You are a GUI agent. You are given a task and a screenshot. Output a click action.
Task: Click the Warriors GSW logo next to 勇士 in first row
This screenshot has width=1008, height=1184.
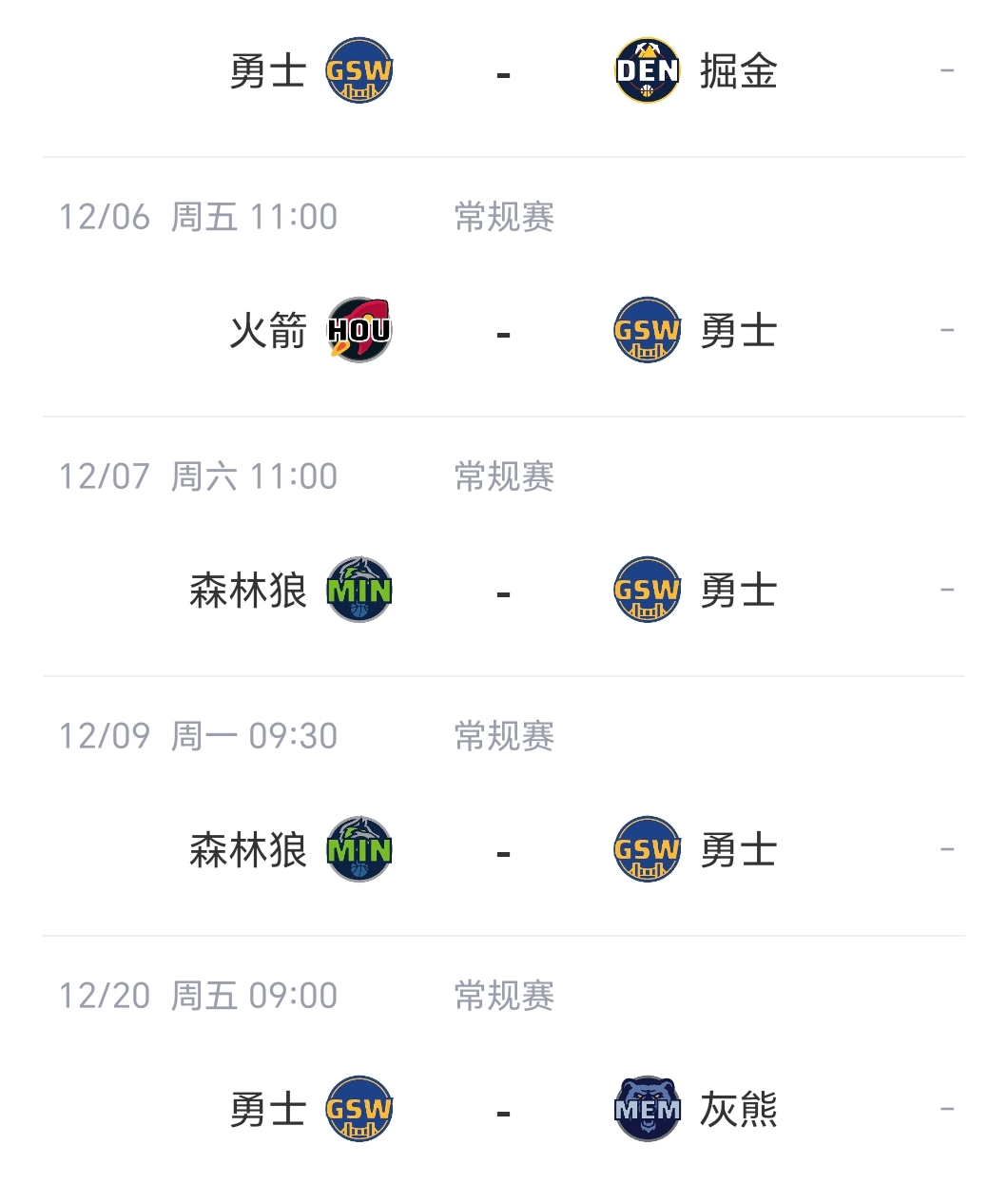[x=359, y=69]
